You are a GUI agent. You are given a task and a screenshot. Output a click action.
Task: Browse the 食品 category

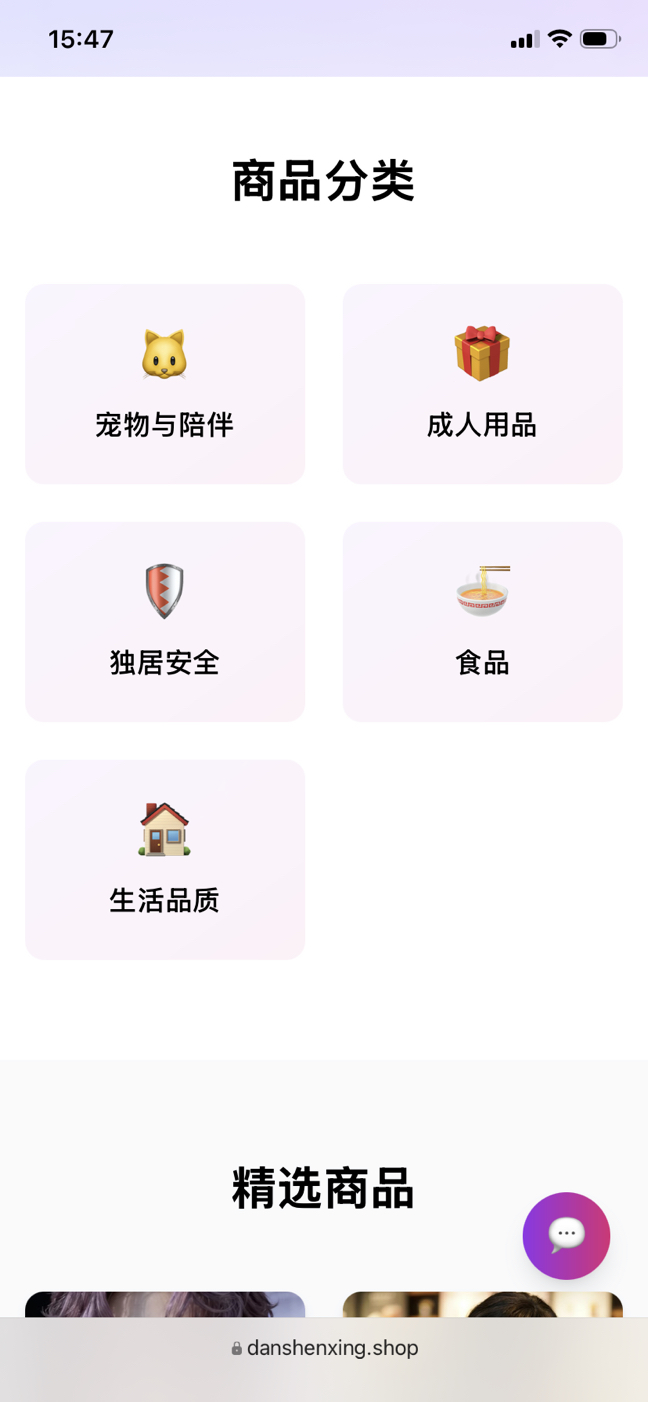(483, 622)
